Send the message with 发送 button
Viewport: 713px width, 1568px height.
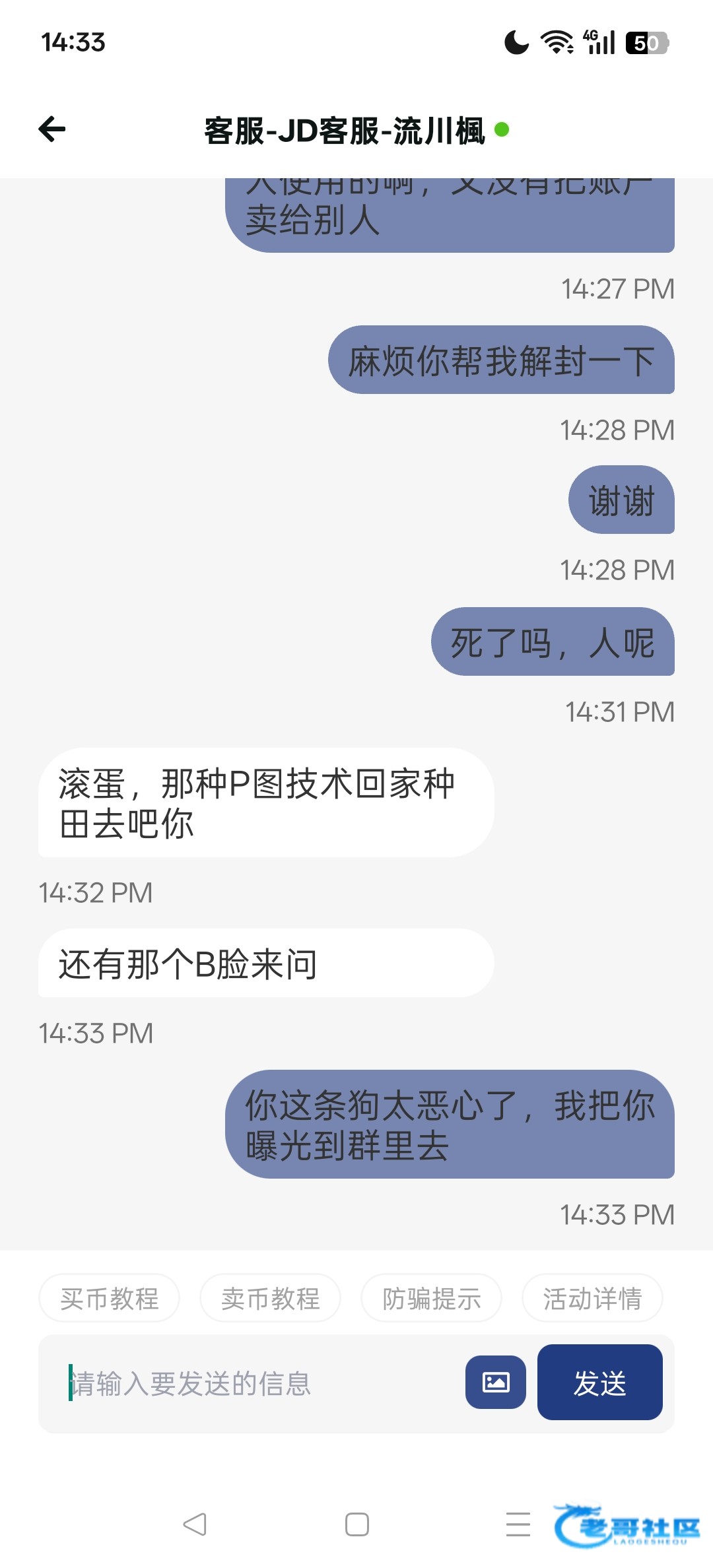[599, 1382]
